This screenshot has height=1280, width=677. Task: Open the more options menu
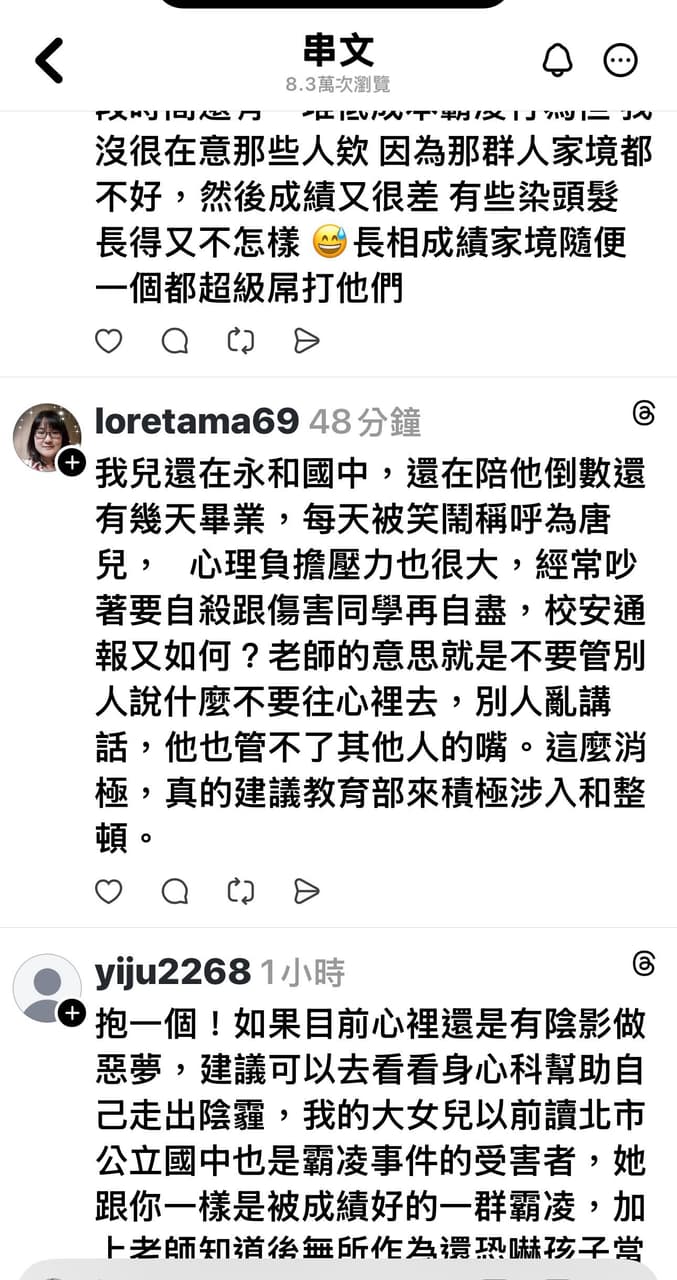[x=620, y=60]
